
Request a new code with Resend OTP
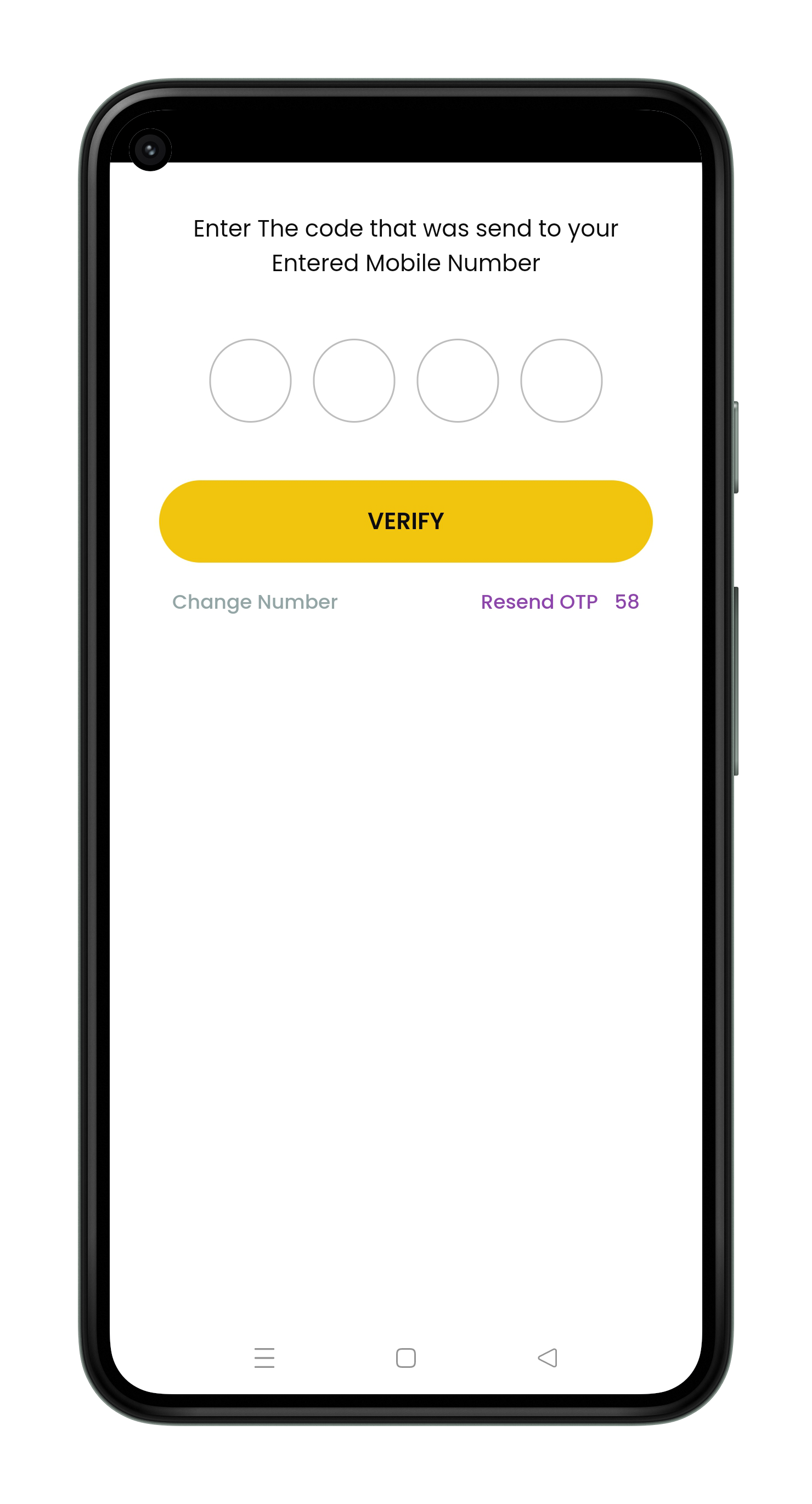point(539,602)
